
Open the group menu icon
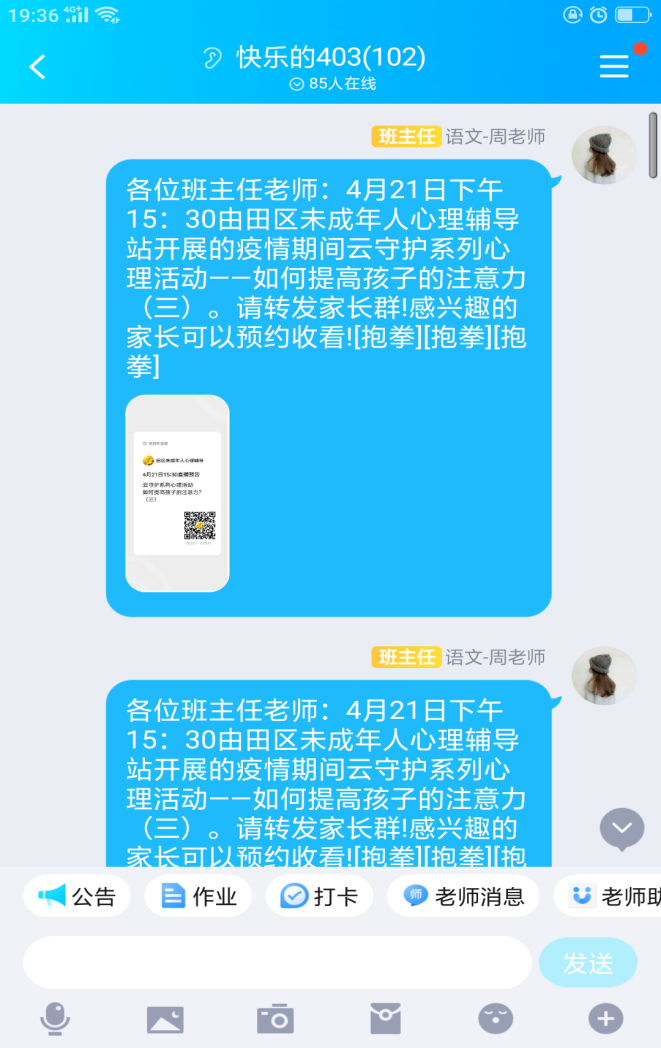[613, 66]
